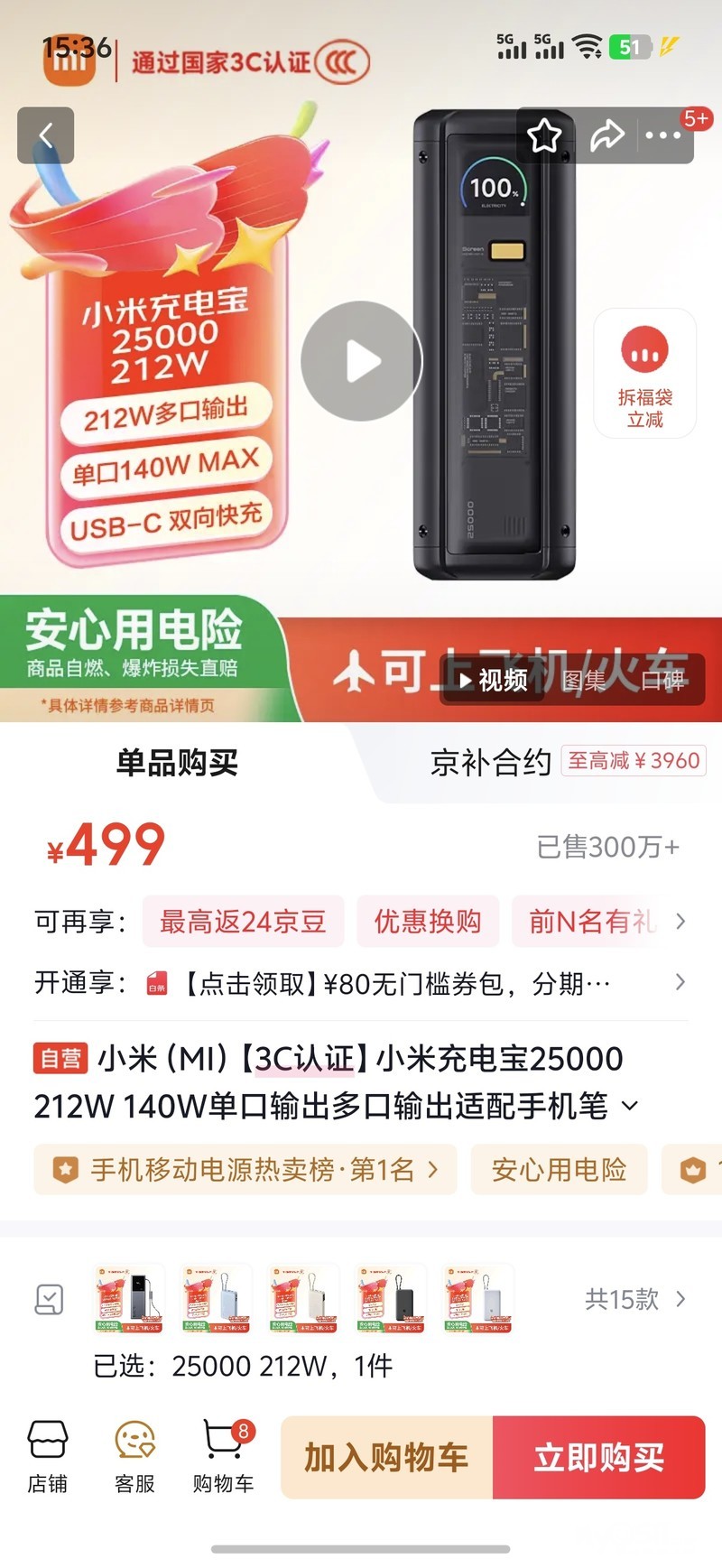
Task: Open 手机移动电源热卖榜 第1名 ranking
Action: point(245,1170)
